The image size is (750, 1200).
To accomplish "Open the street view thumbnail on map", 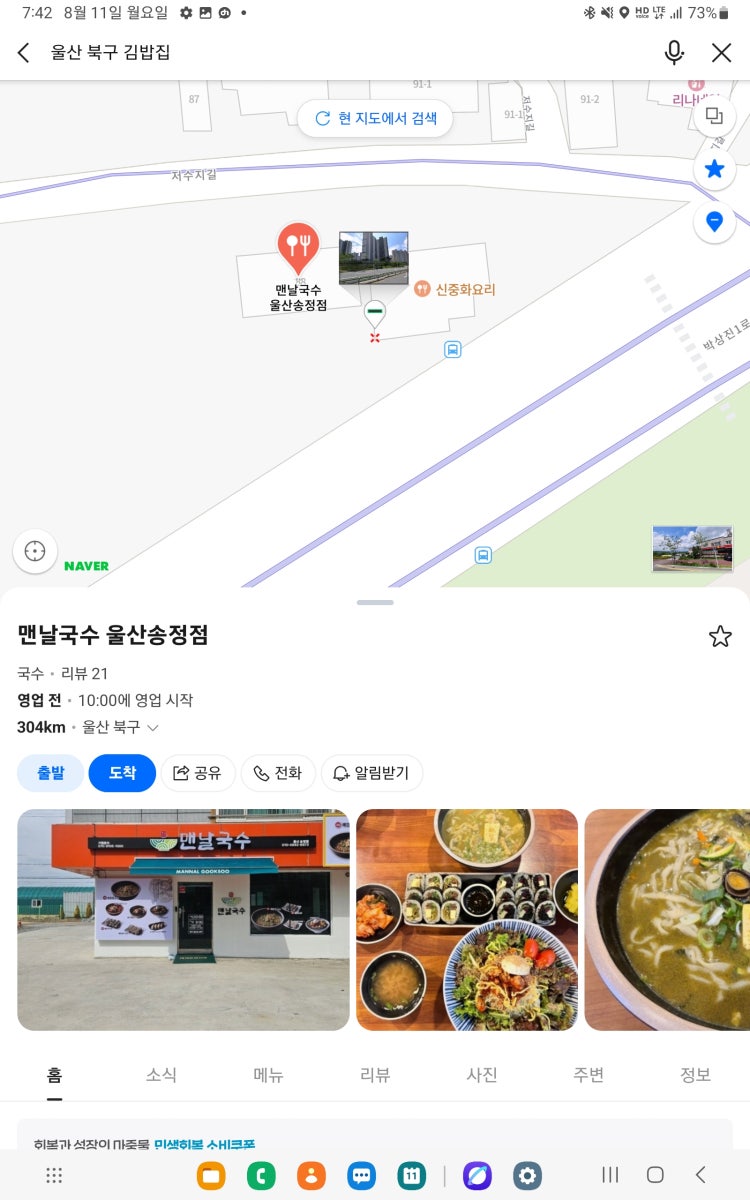I will click(373, 258).
